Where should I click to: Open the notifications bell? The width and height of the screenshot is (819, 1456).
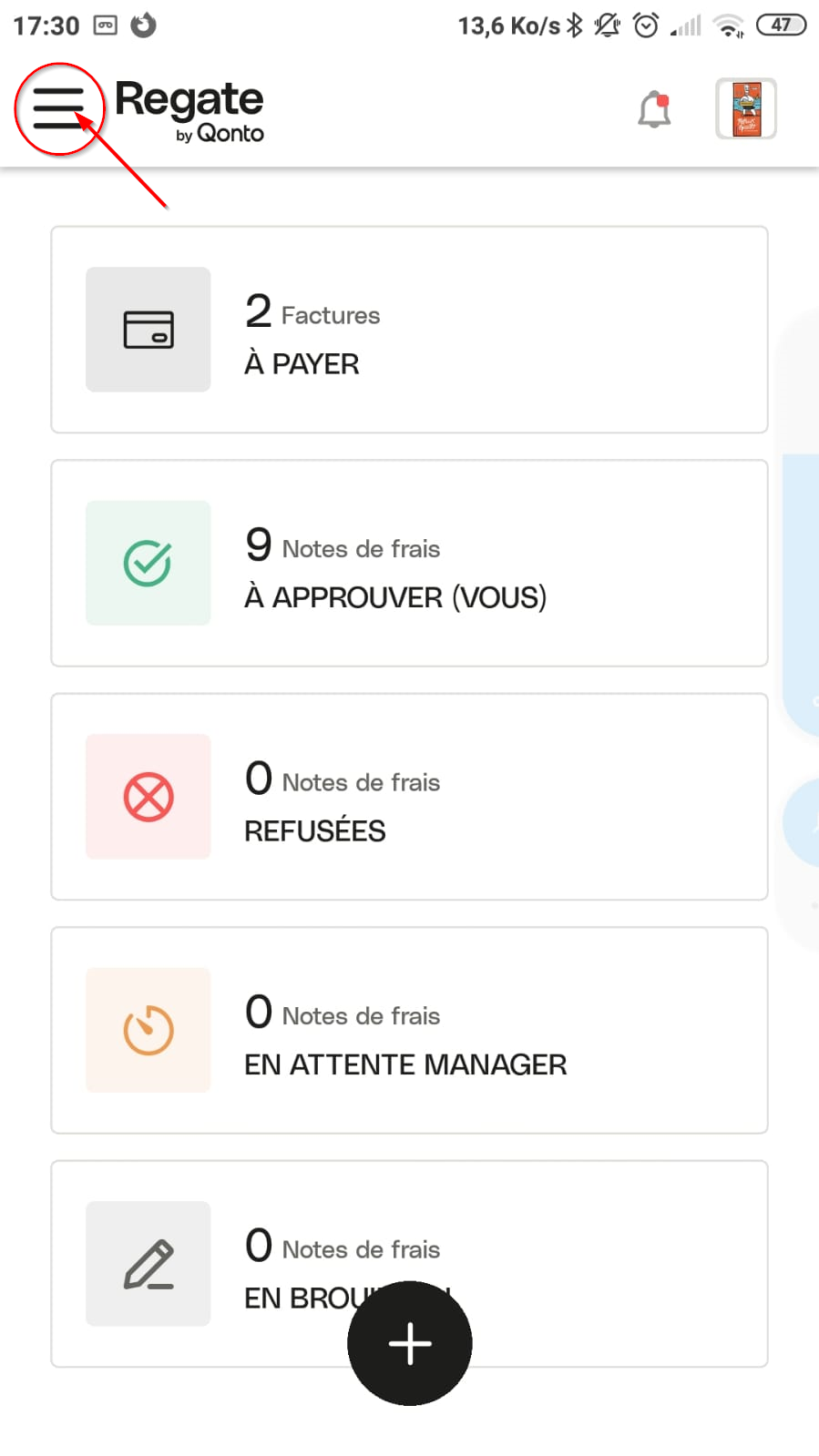tap(654, 109)
